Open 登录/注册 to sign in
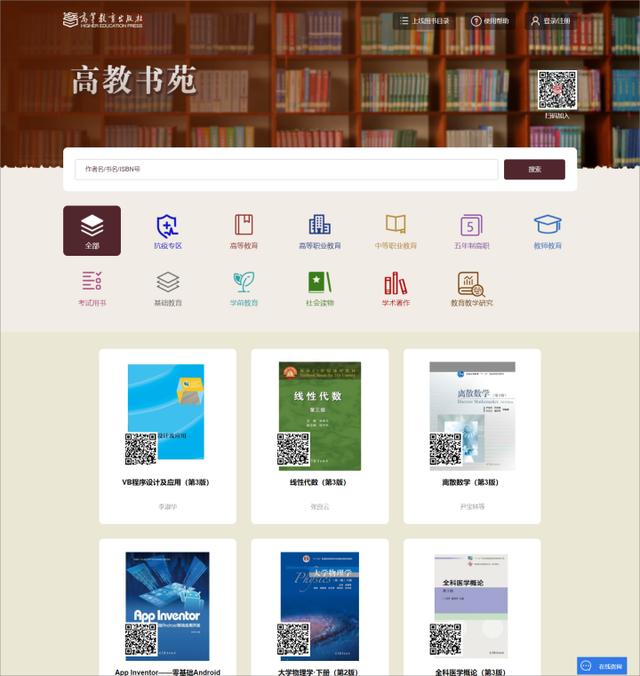The width and height of the screenshot is (640, 676). coord(550,20)
